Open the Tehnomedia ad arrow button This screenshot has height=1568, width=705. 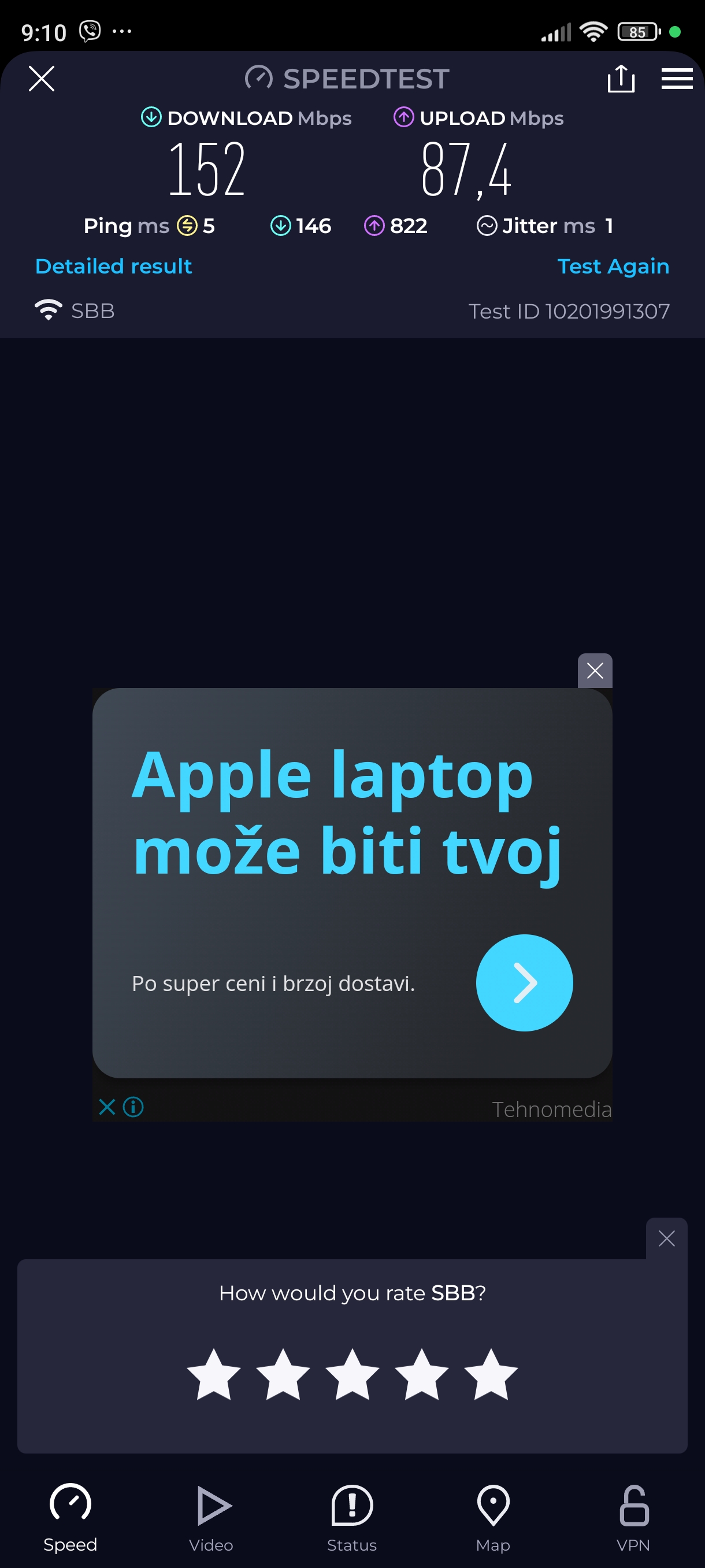pyautogui.click(x=524, y=982)
